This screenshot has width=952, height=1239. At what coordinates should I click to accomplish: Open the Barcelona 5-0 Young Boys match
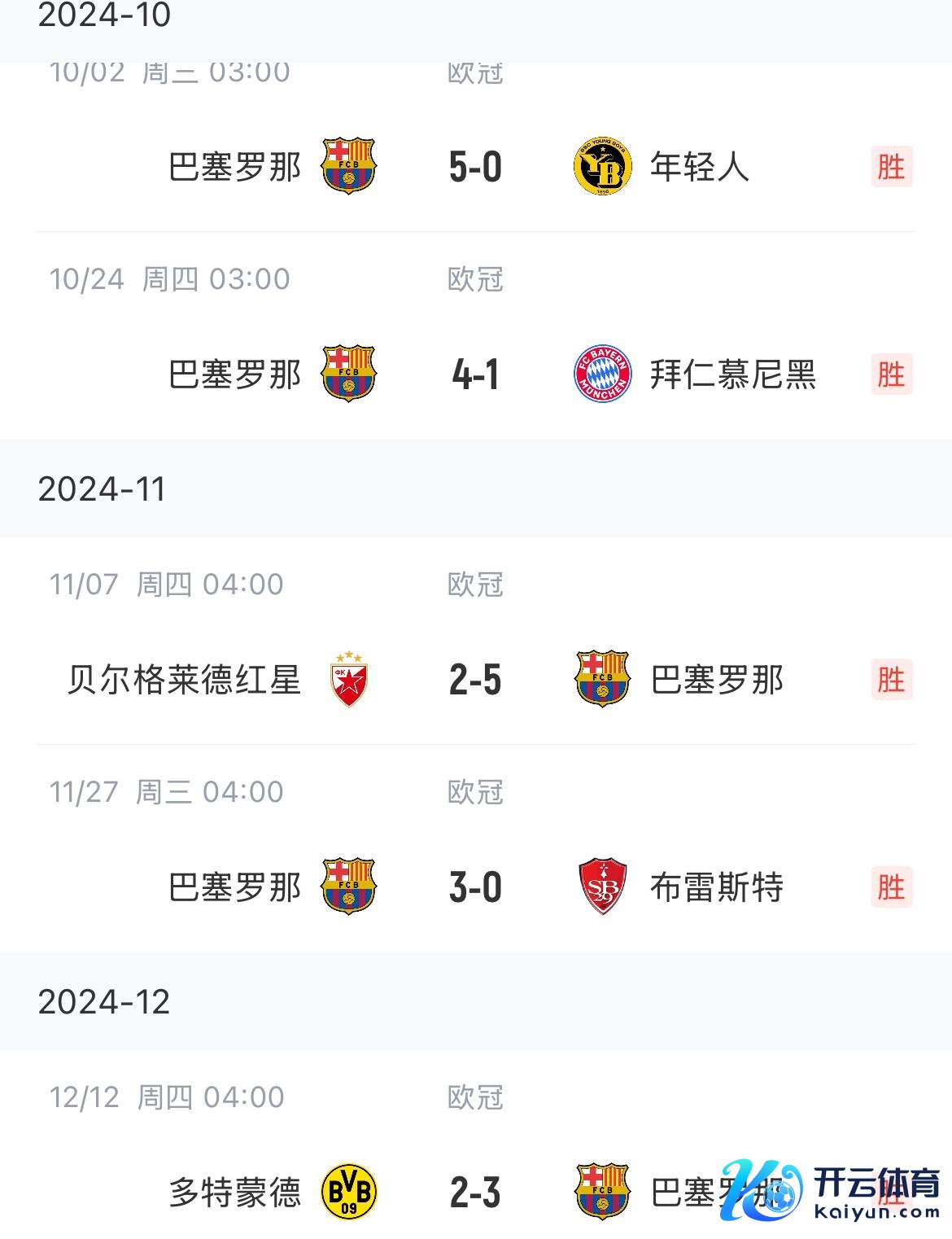coord(475,167)
